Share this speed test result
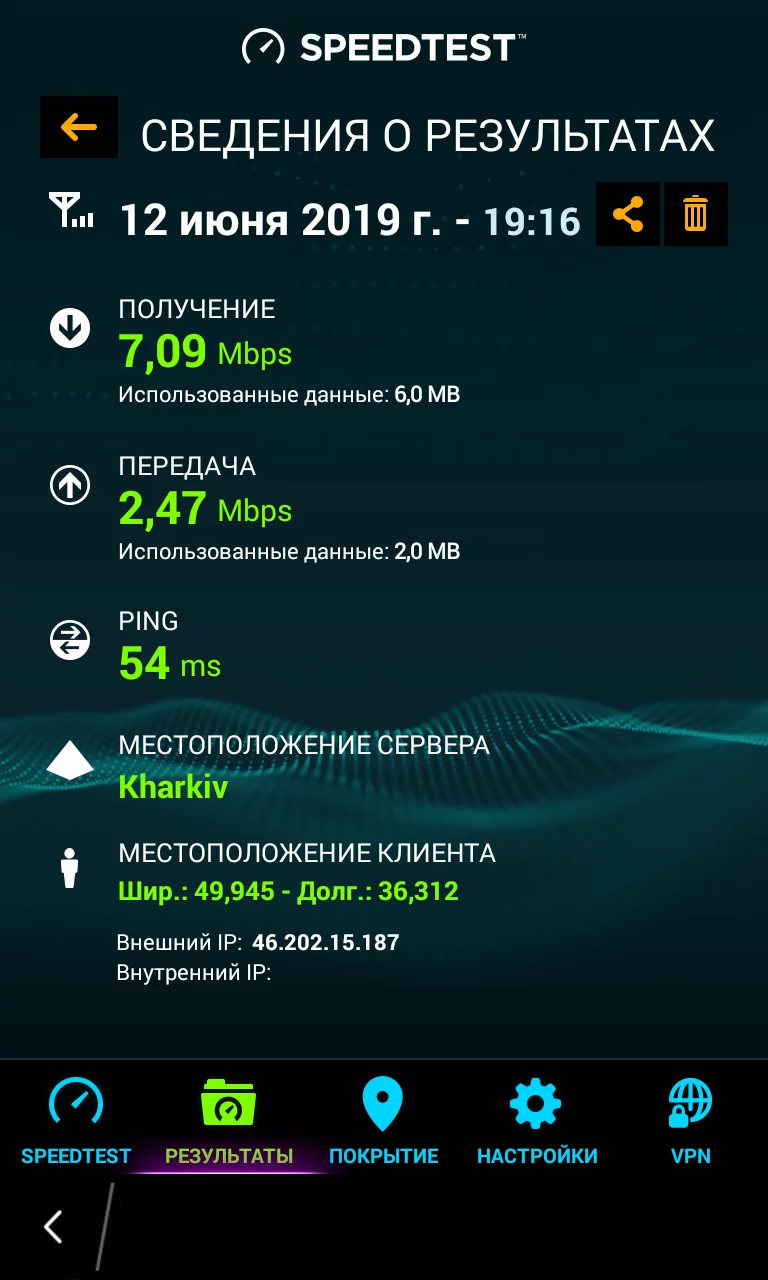The width and height of the screenshot is (768, 1280). [628, 214]
